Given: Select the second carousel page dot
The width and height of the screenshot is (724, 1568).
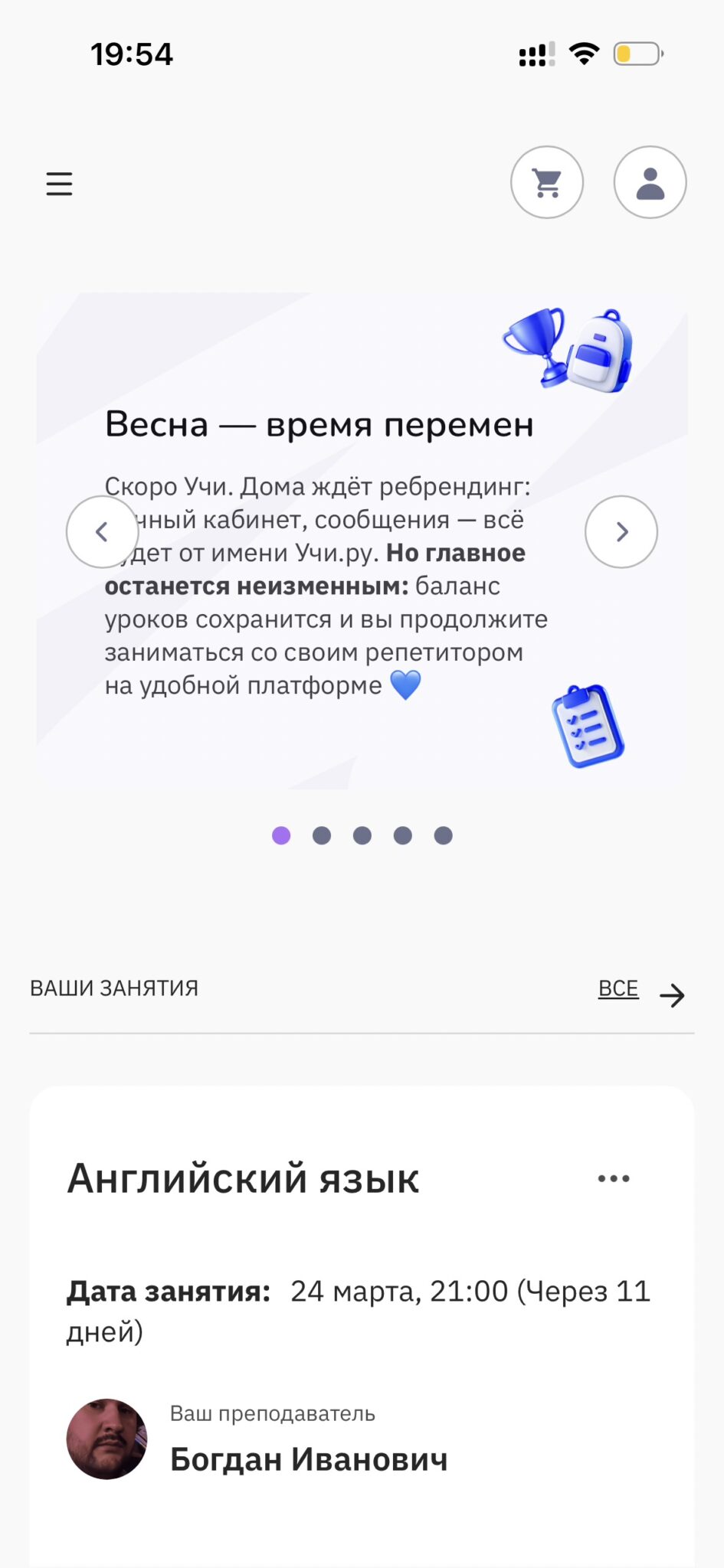Looking at the screenshot, I should [x=322, y=835].
